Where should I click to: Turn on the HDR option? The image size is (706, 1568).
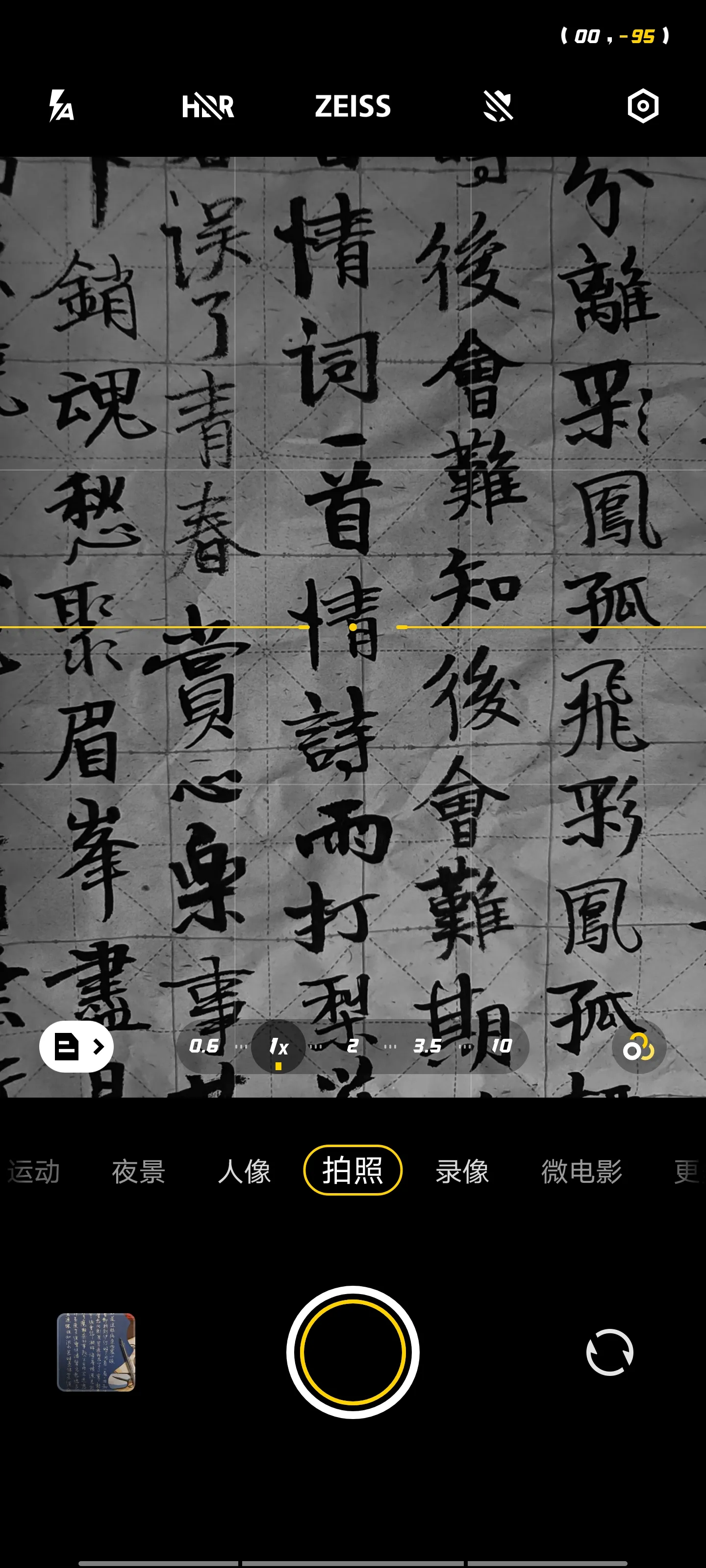pyautogui.click(x=208, y=106)
